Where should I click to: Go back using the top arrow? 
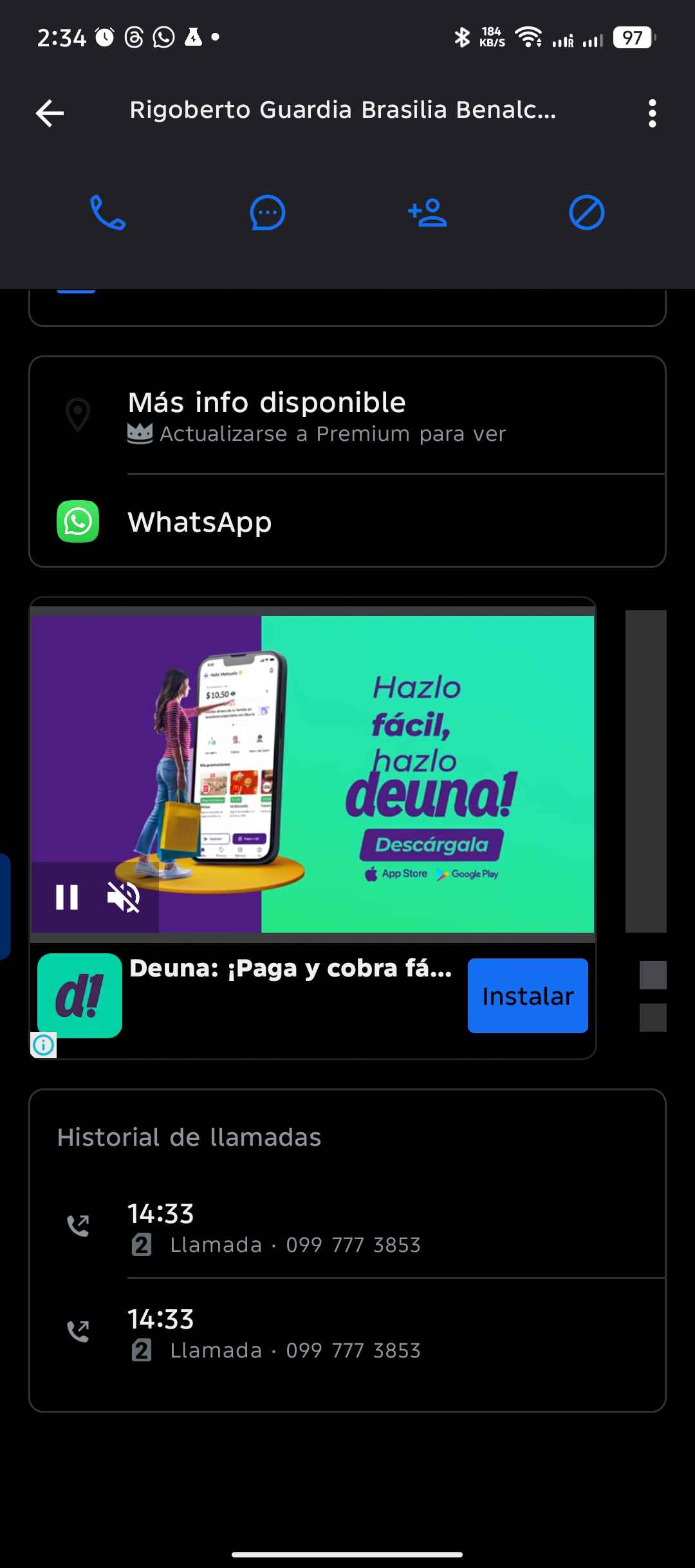coord(50,113)
